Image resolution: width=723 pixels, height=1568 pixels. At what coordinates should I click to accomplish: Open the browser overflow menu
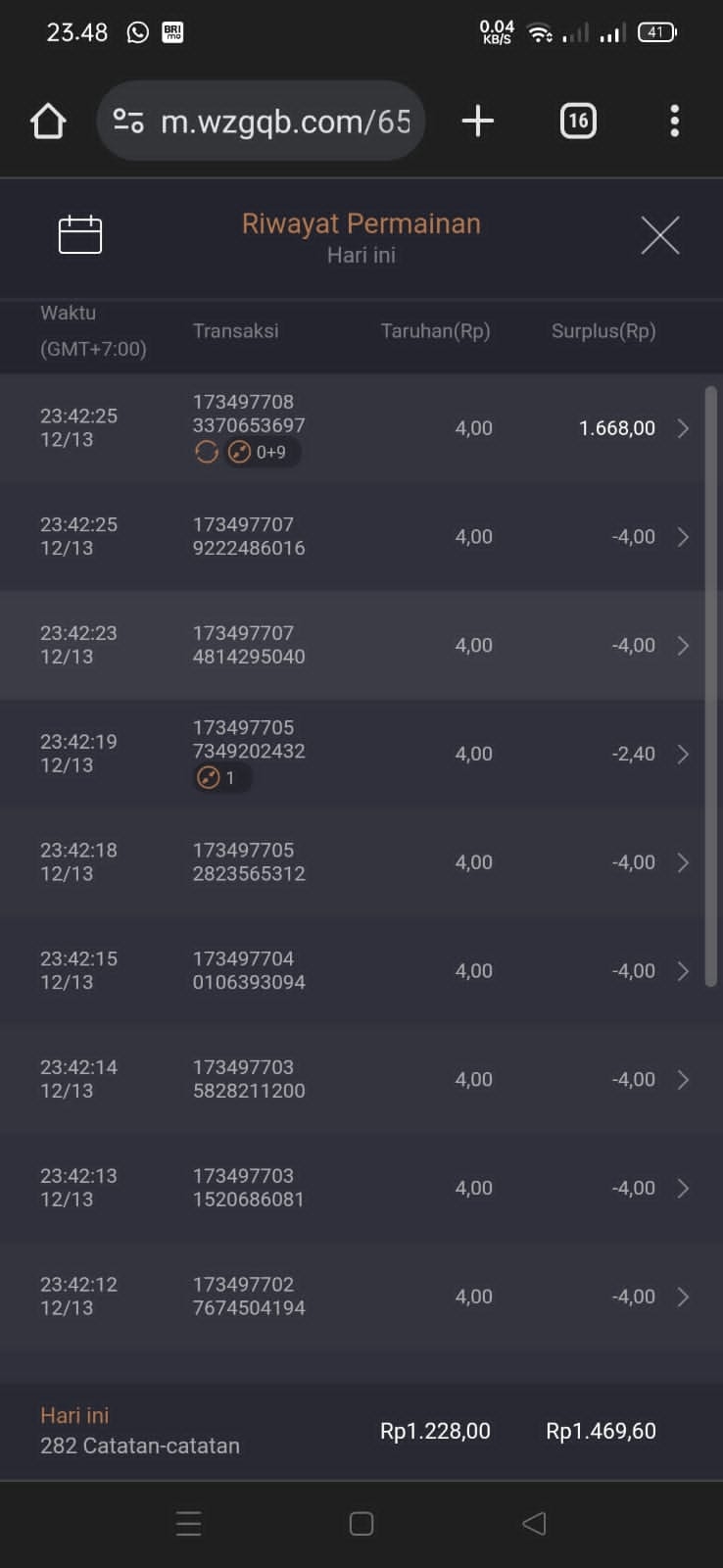(674, 122)
